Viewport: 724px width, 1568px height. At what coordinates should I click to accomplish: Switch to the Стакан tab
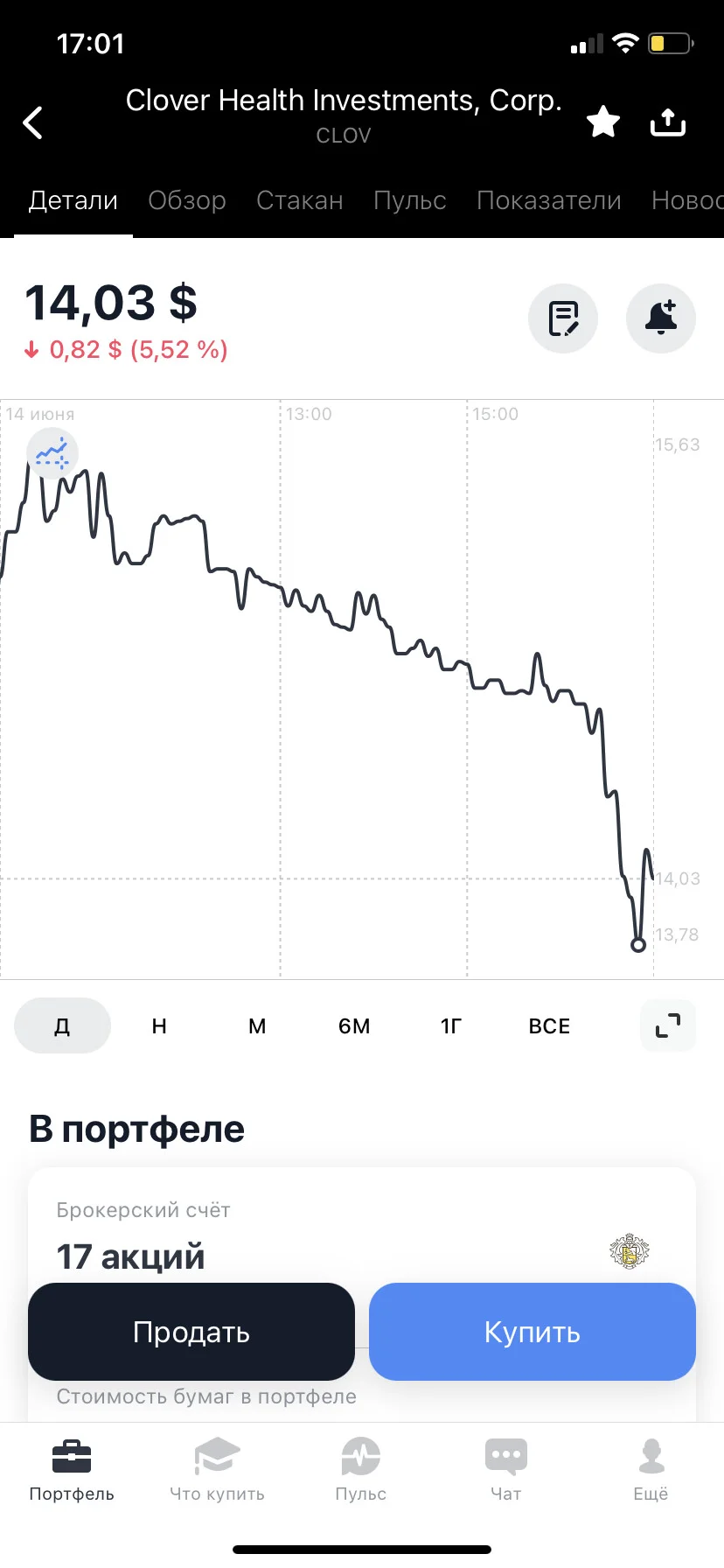pyautogui.click(x=300, y=200)
